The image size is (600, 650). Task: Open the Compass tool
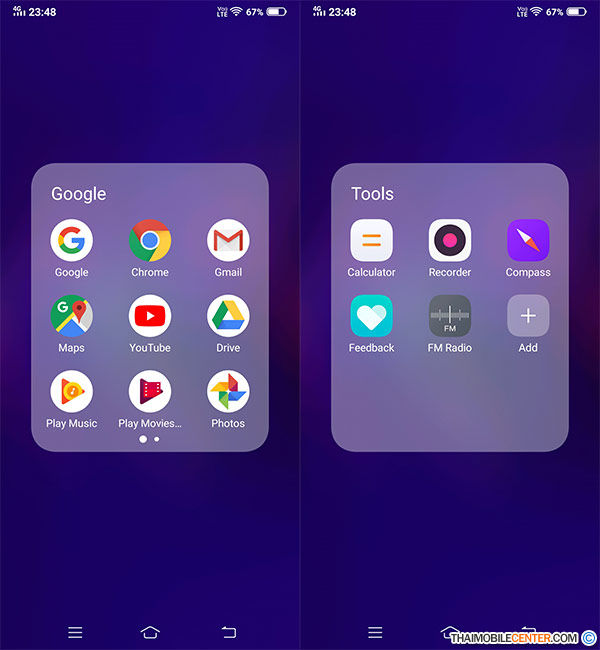[x=528, y=241]
